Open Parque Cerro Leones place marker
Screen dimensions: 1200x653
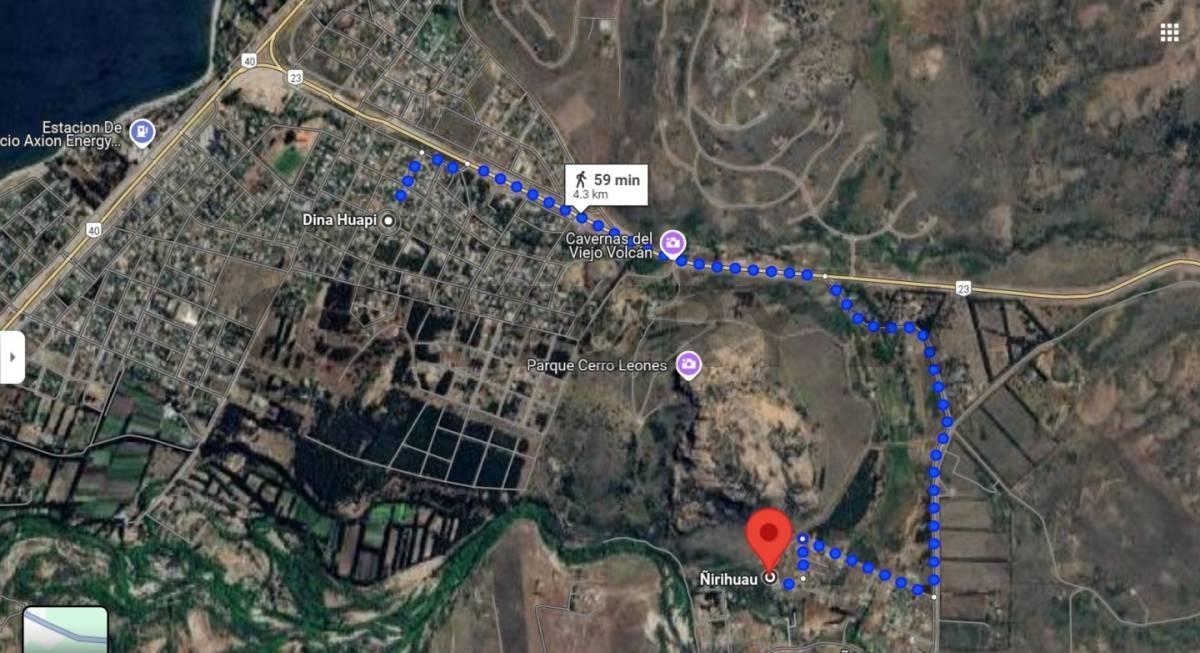(688, 365)
